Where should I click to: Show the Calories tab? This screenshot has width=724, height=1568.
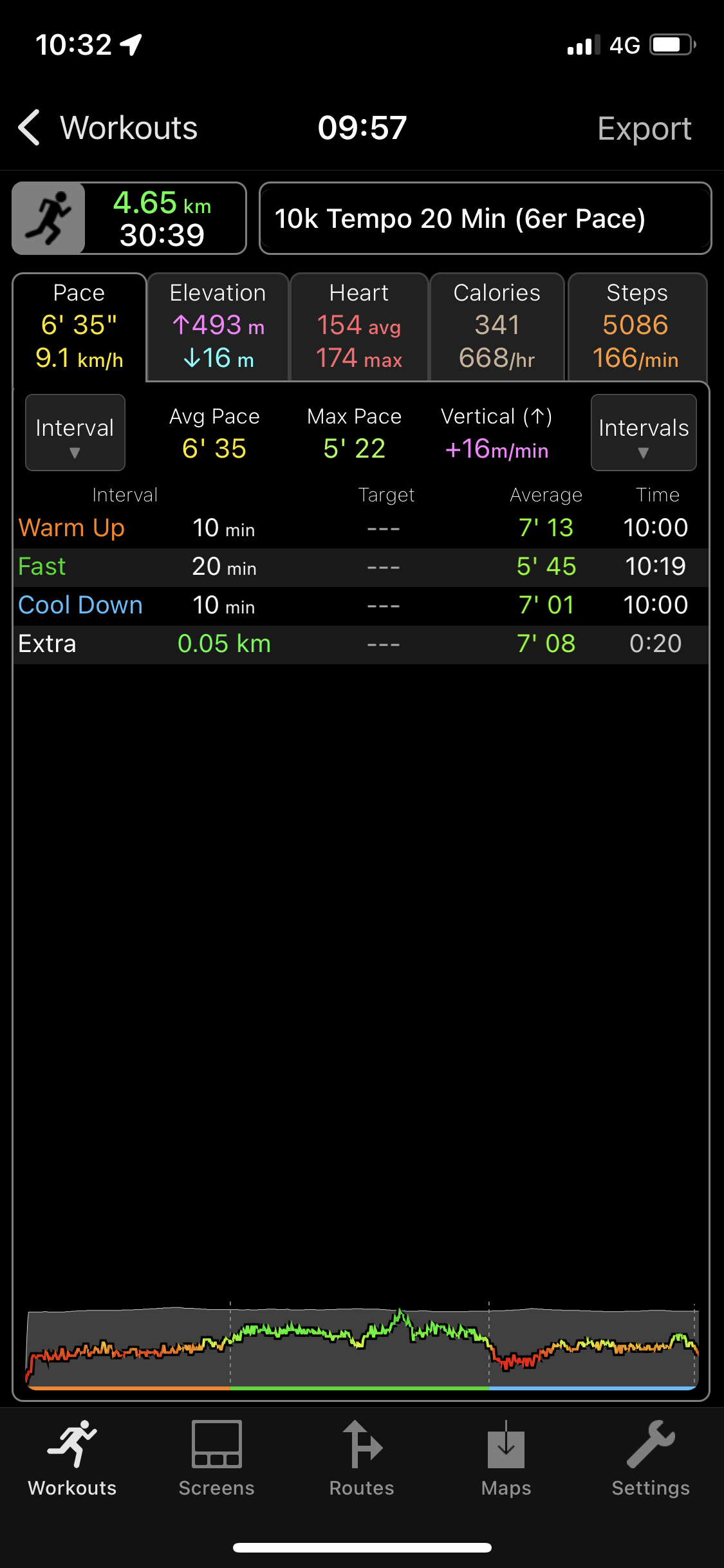497,326
